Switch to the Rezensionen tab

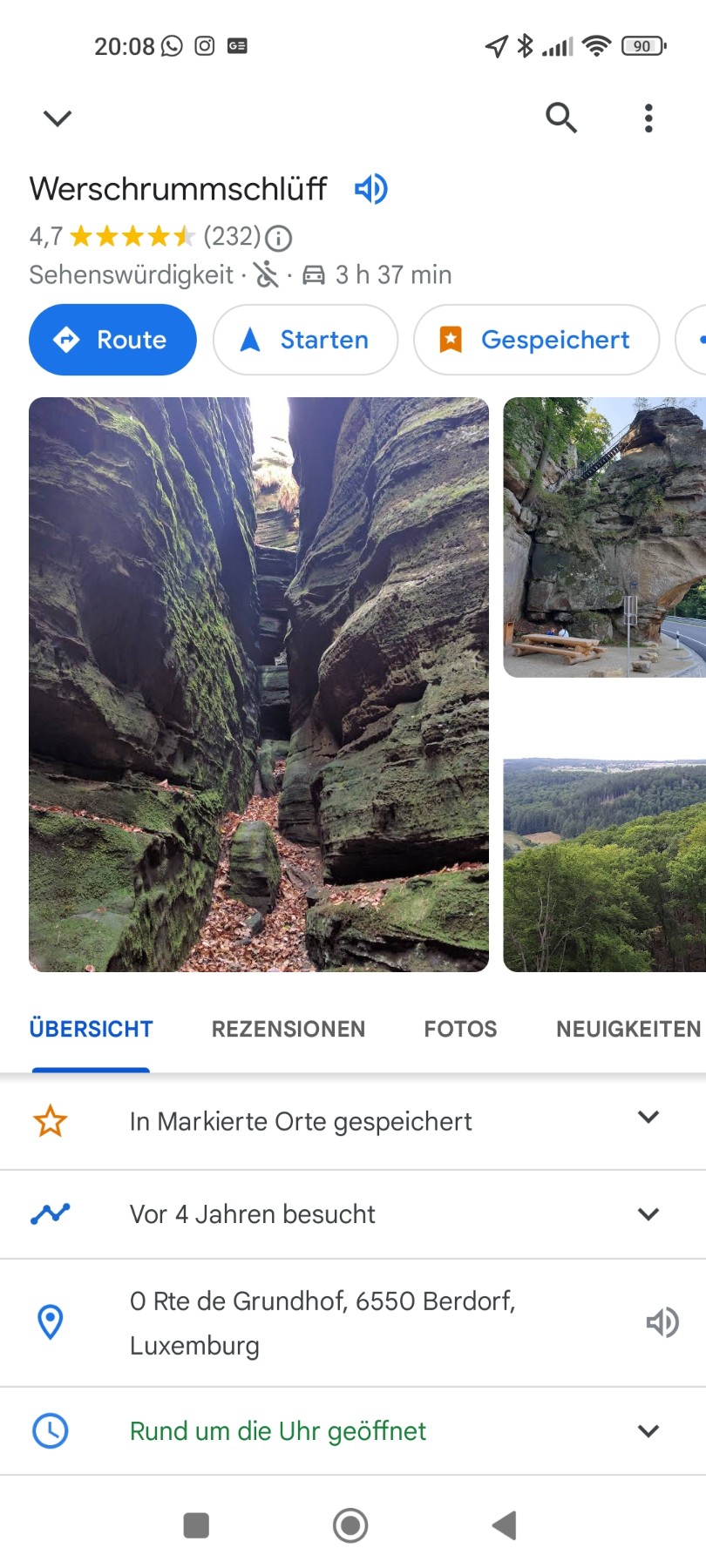coord(289,1029)
